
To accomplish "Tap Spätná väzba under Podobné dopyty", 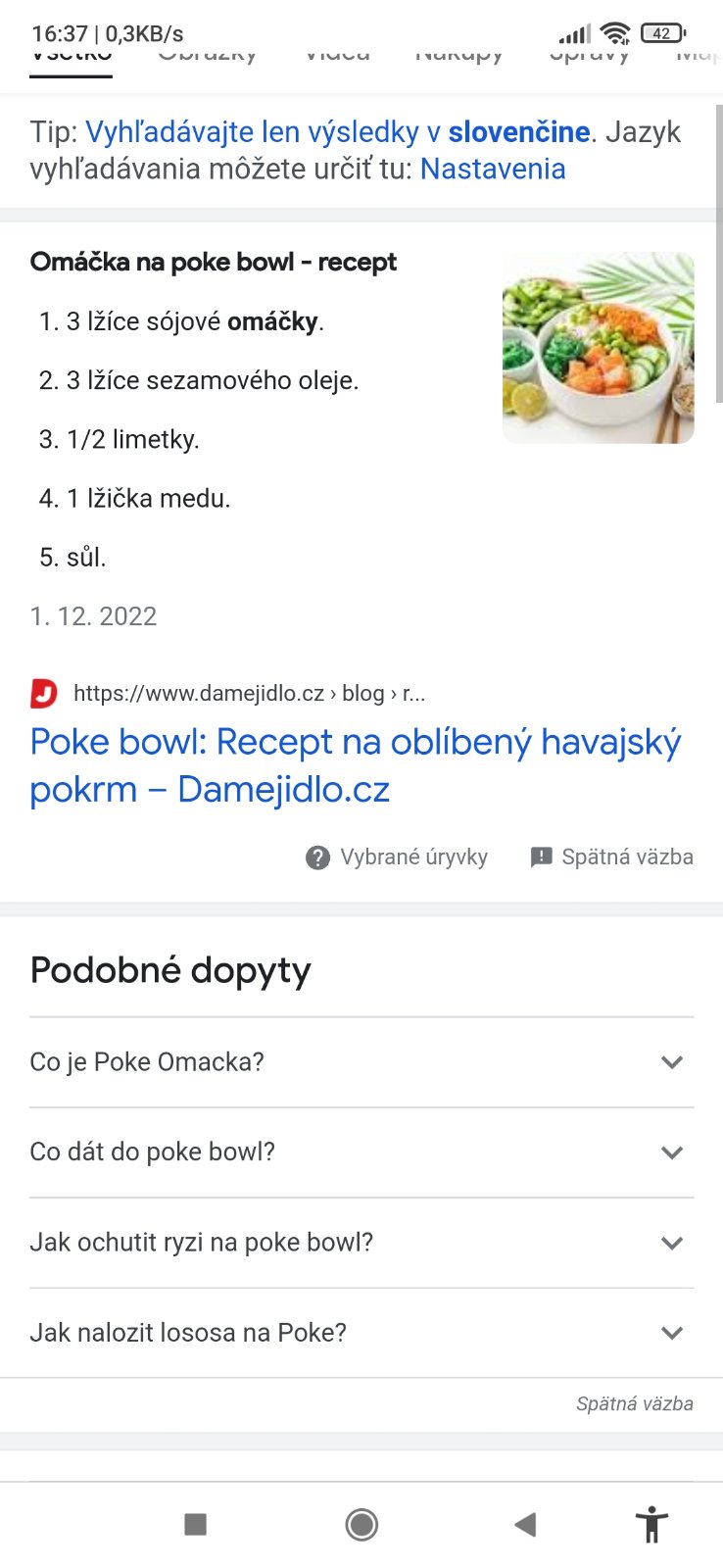I will (x=634, y=1404).
